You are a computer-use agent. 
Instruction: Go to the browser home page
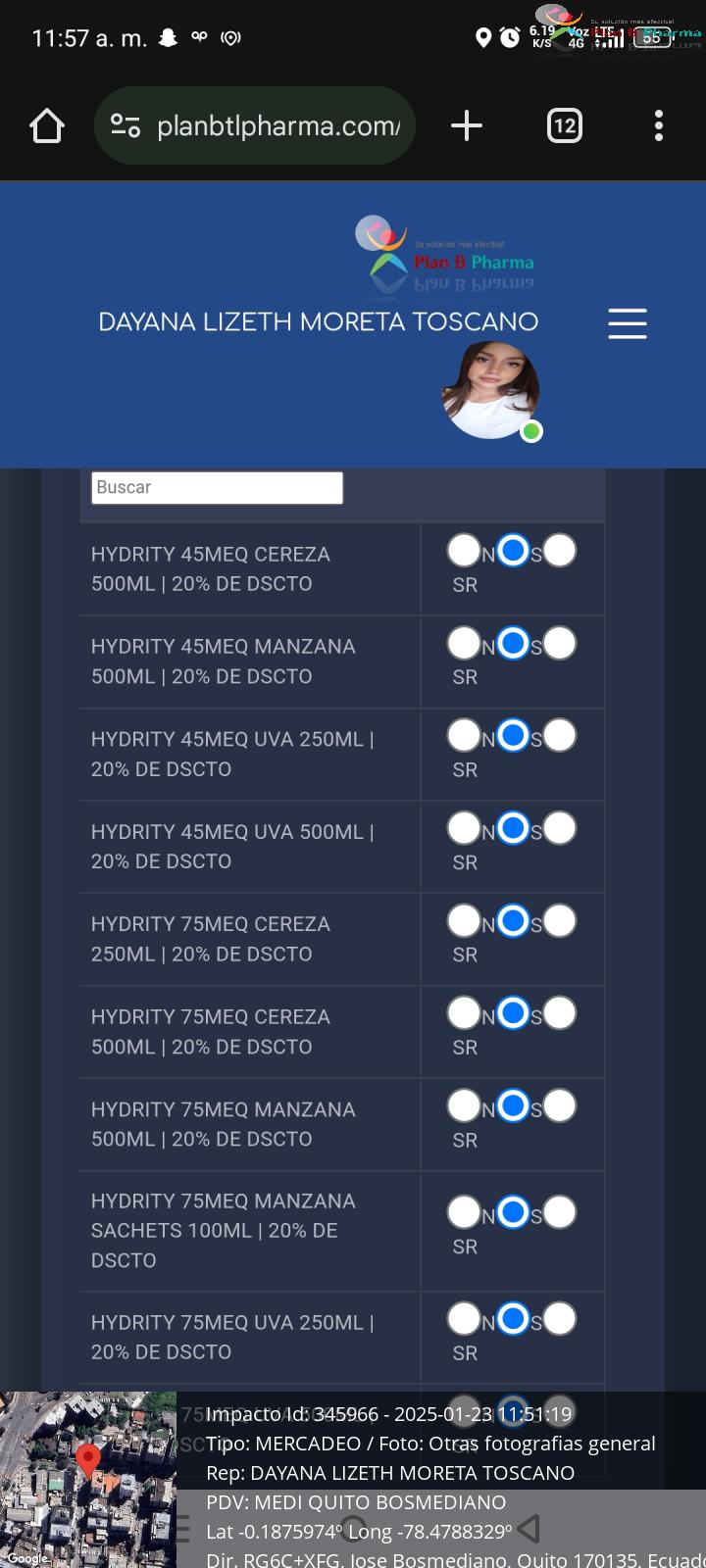pyautogui.click(x=47, y=125)
